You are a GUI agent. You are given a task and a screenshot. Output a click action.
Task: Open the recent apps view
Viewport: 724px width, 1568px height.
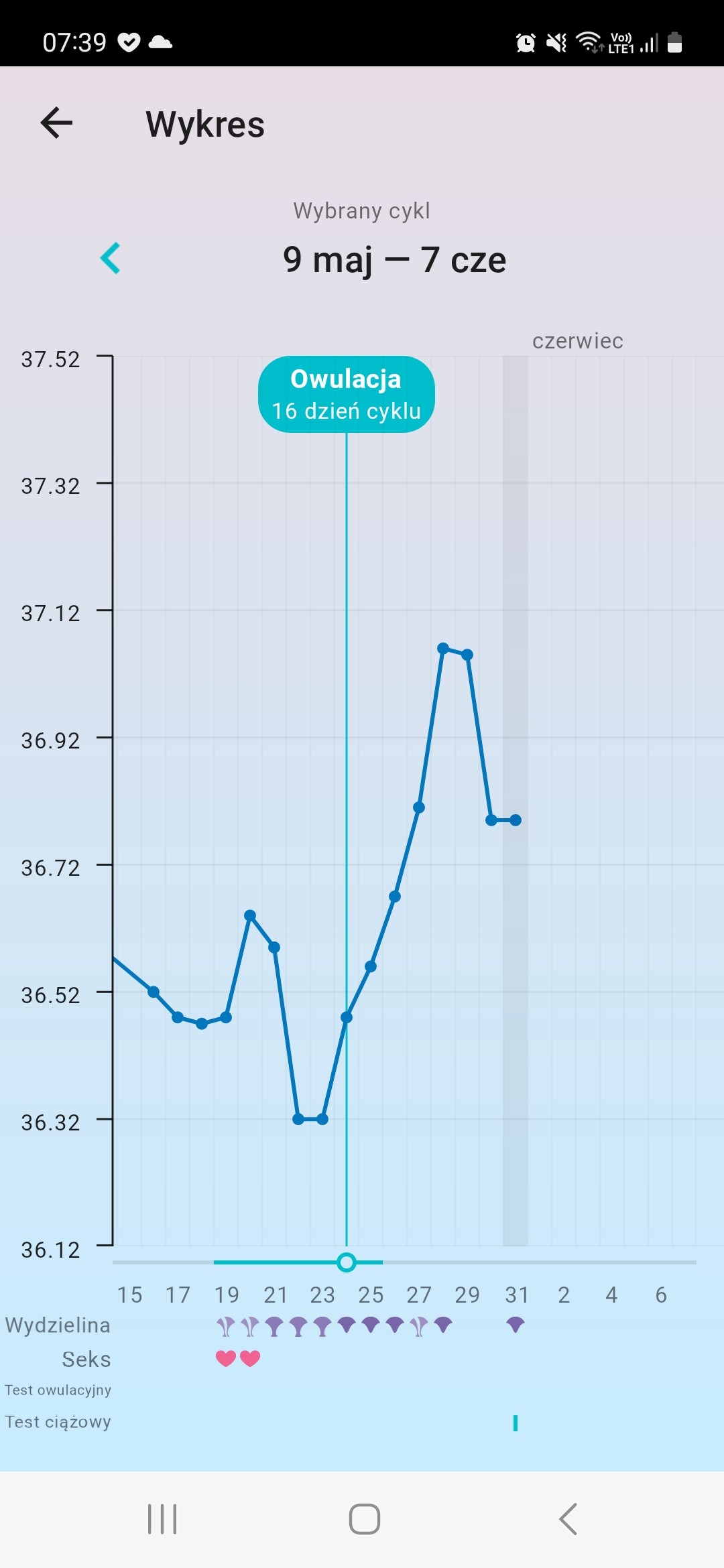click(x=162, y=1518)
